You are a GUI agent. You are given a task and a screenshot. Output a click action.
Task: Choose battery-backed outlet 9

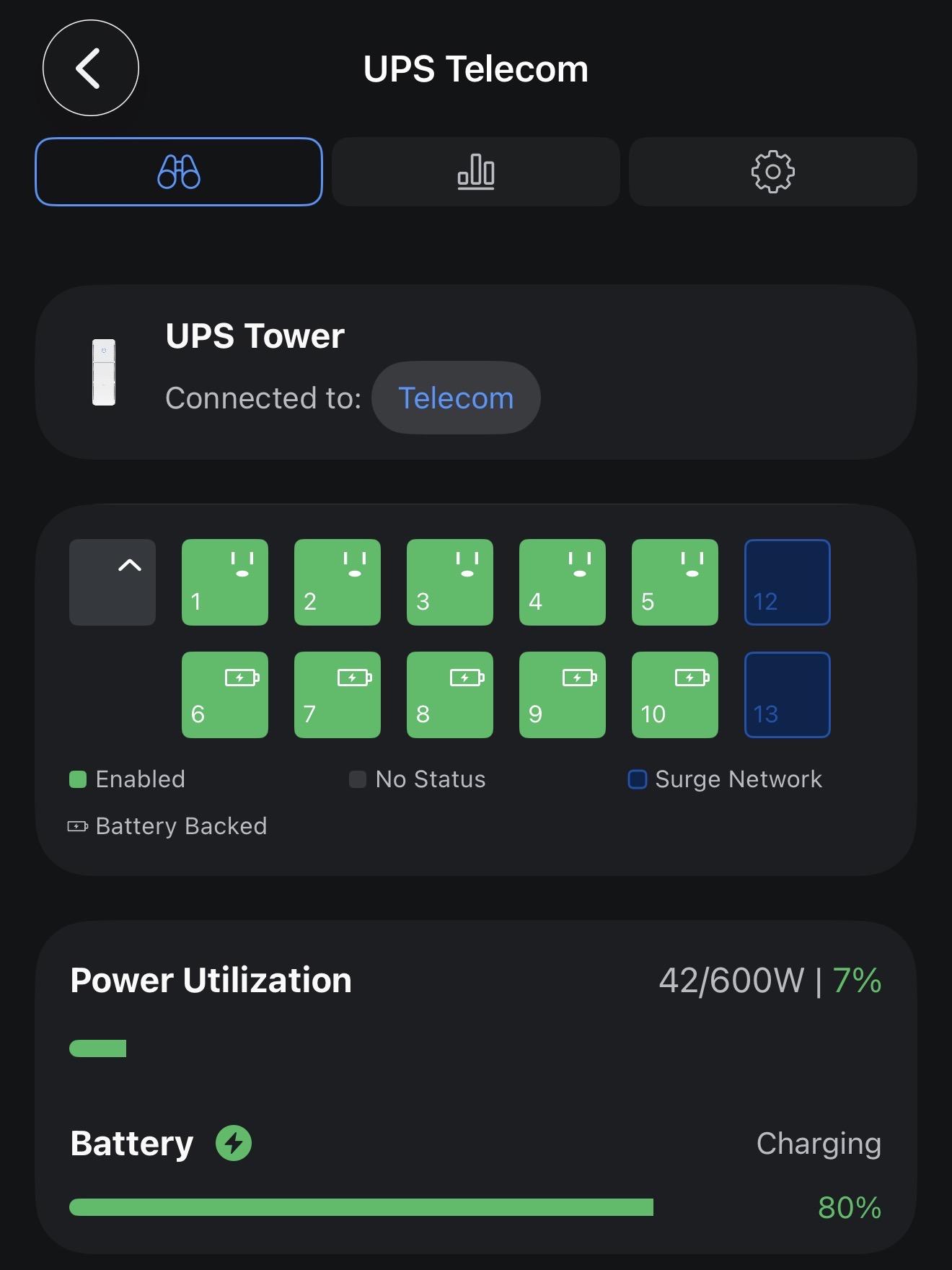[563, 694]
